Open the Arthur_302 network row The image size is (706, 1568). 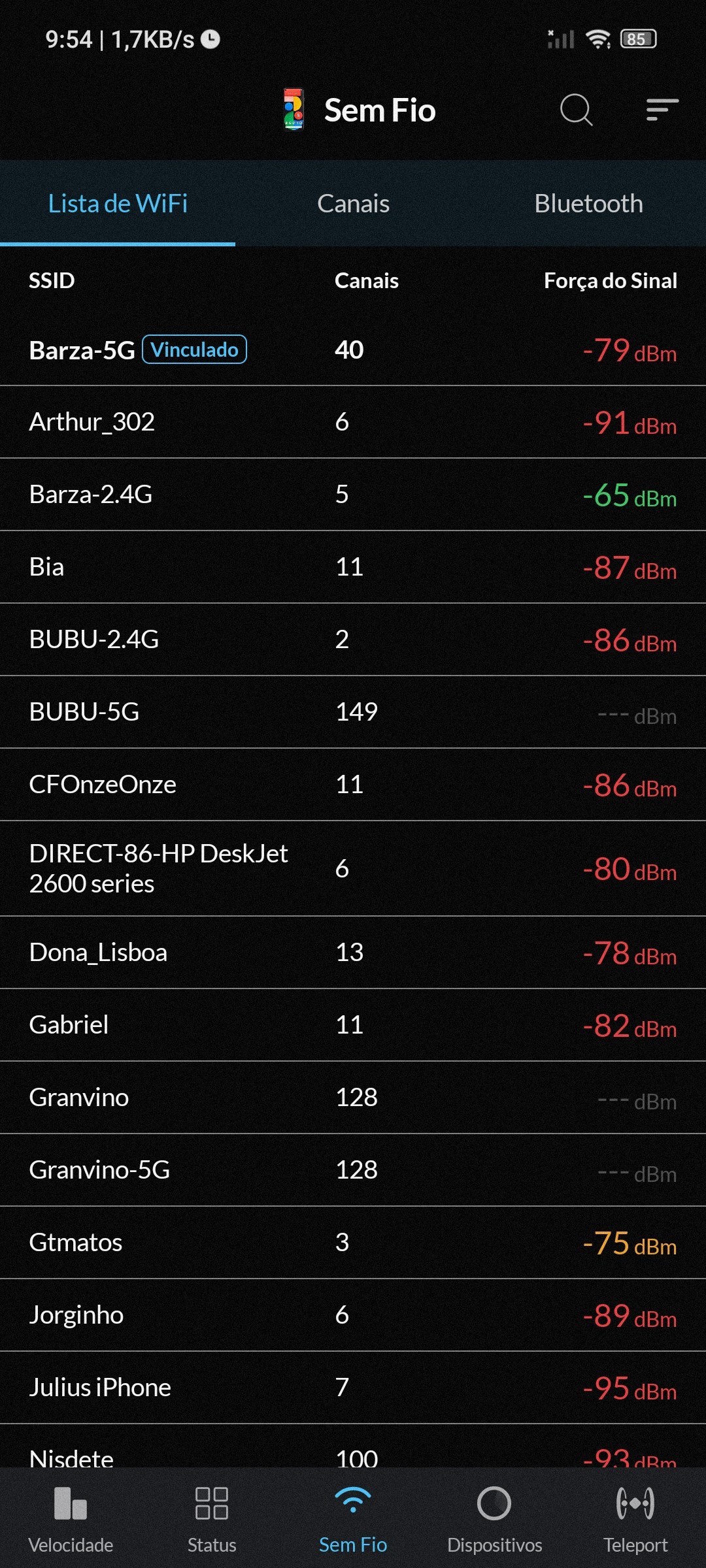click(353, 422)
